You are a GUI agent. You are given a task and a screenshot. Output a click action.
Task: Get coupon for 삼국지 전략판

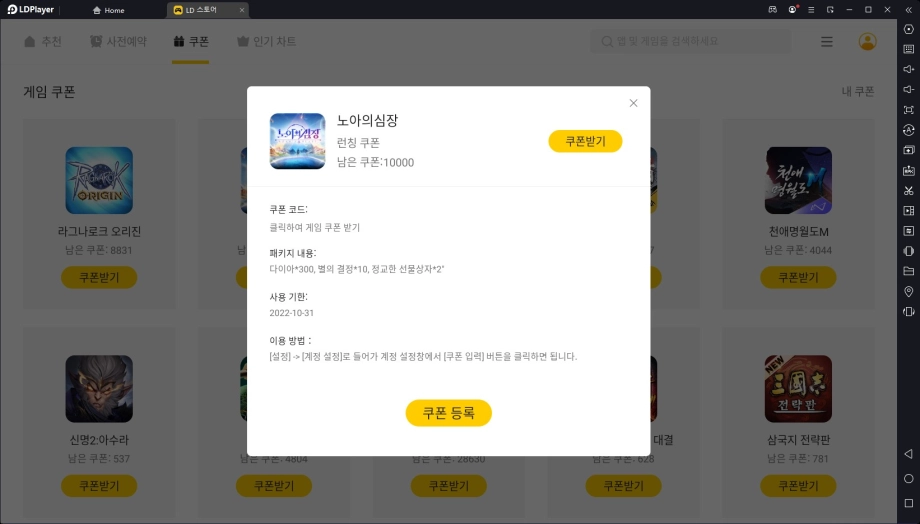[x=798, y=486]
